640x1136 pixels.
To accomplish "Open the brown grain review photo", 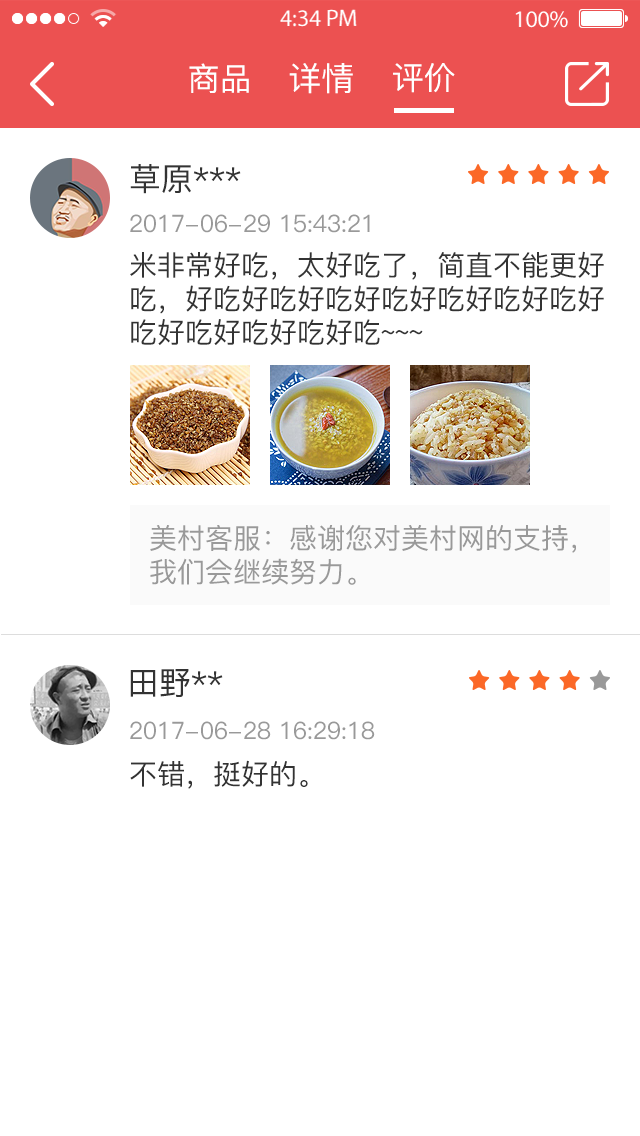I will 190,425.
